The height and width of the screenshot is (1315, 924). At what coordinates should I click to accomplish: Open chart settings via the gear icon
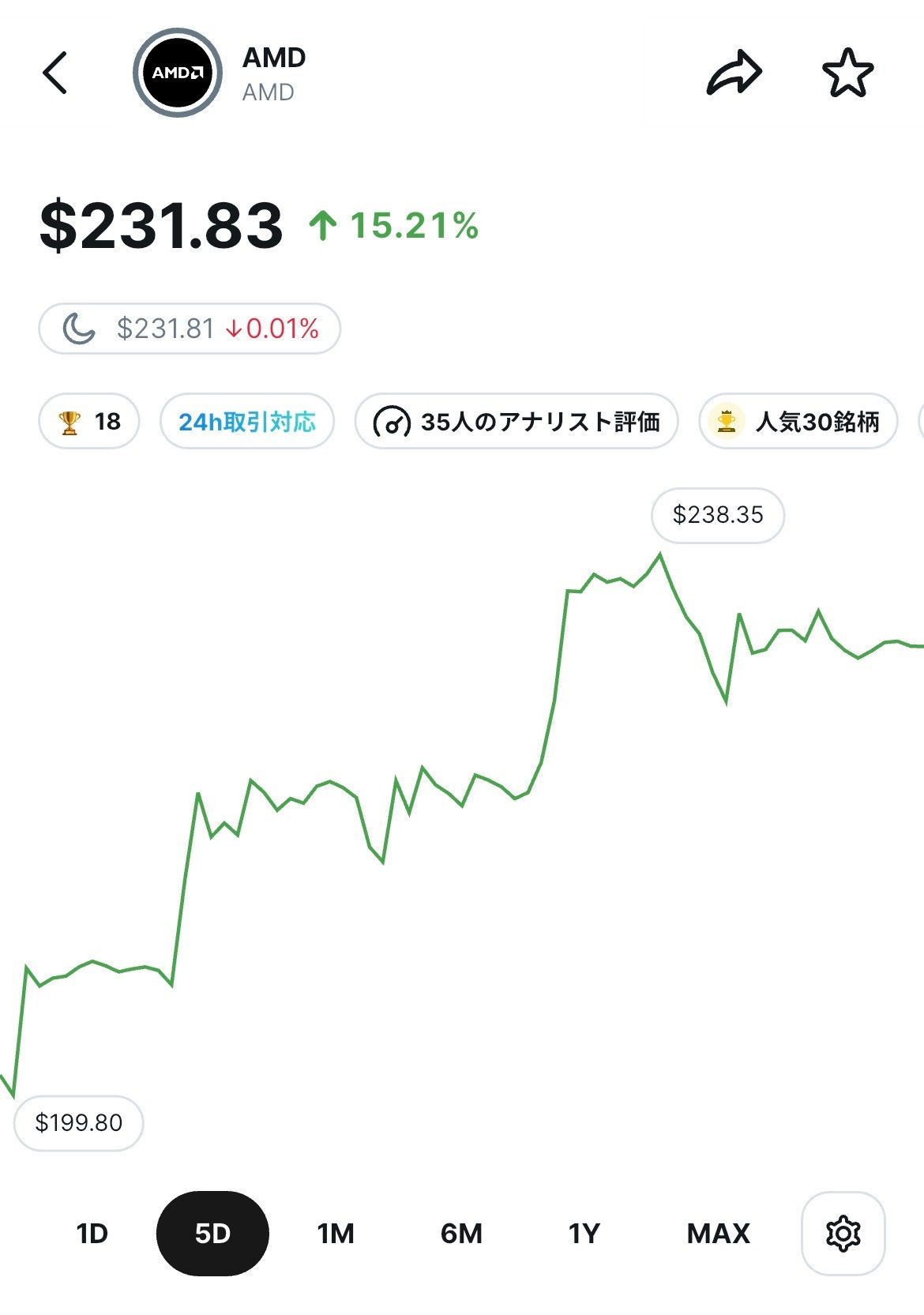843,1232
